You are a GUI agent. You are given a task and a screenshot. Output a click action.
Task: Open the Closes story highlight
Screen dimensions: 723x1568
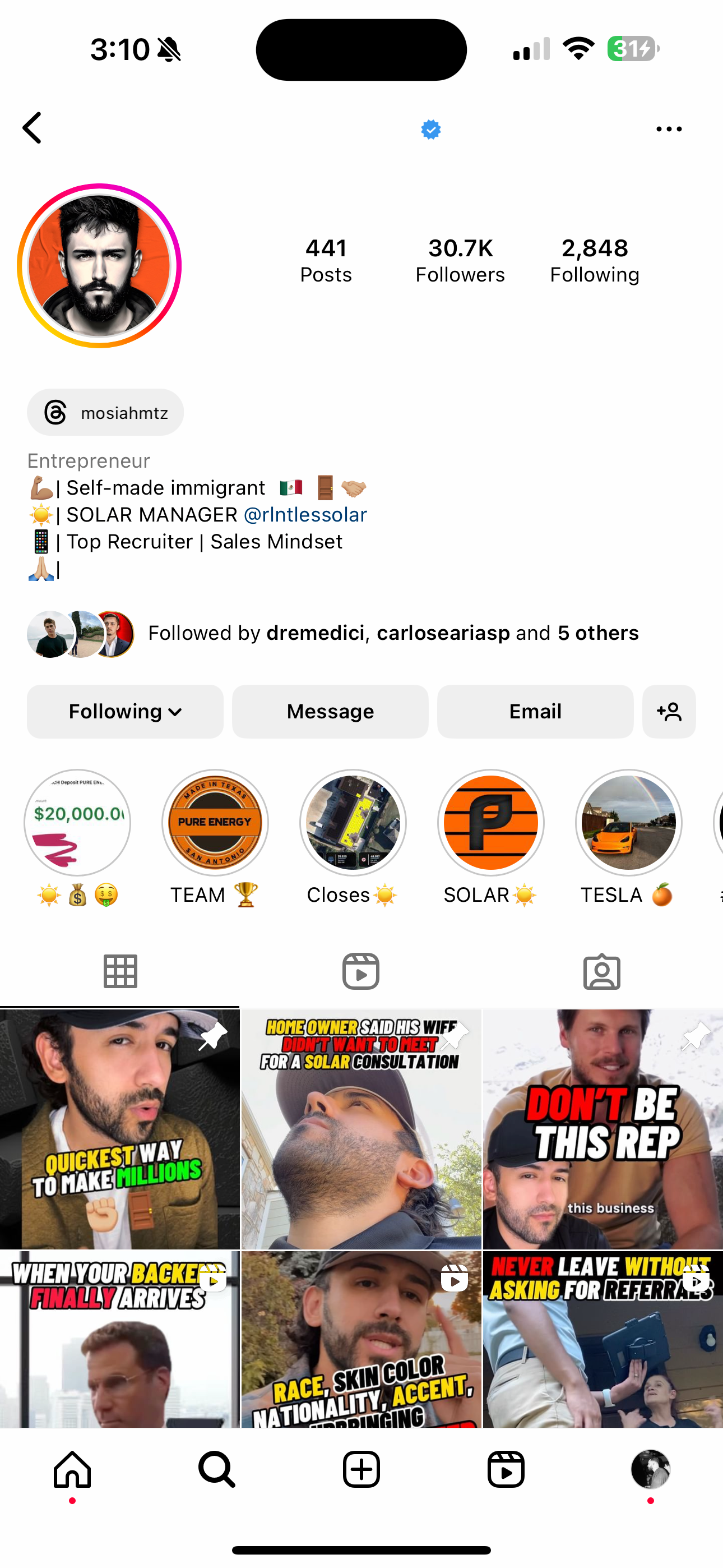pos(353,823)
